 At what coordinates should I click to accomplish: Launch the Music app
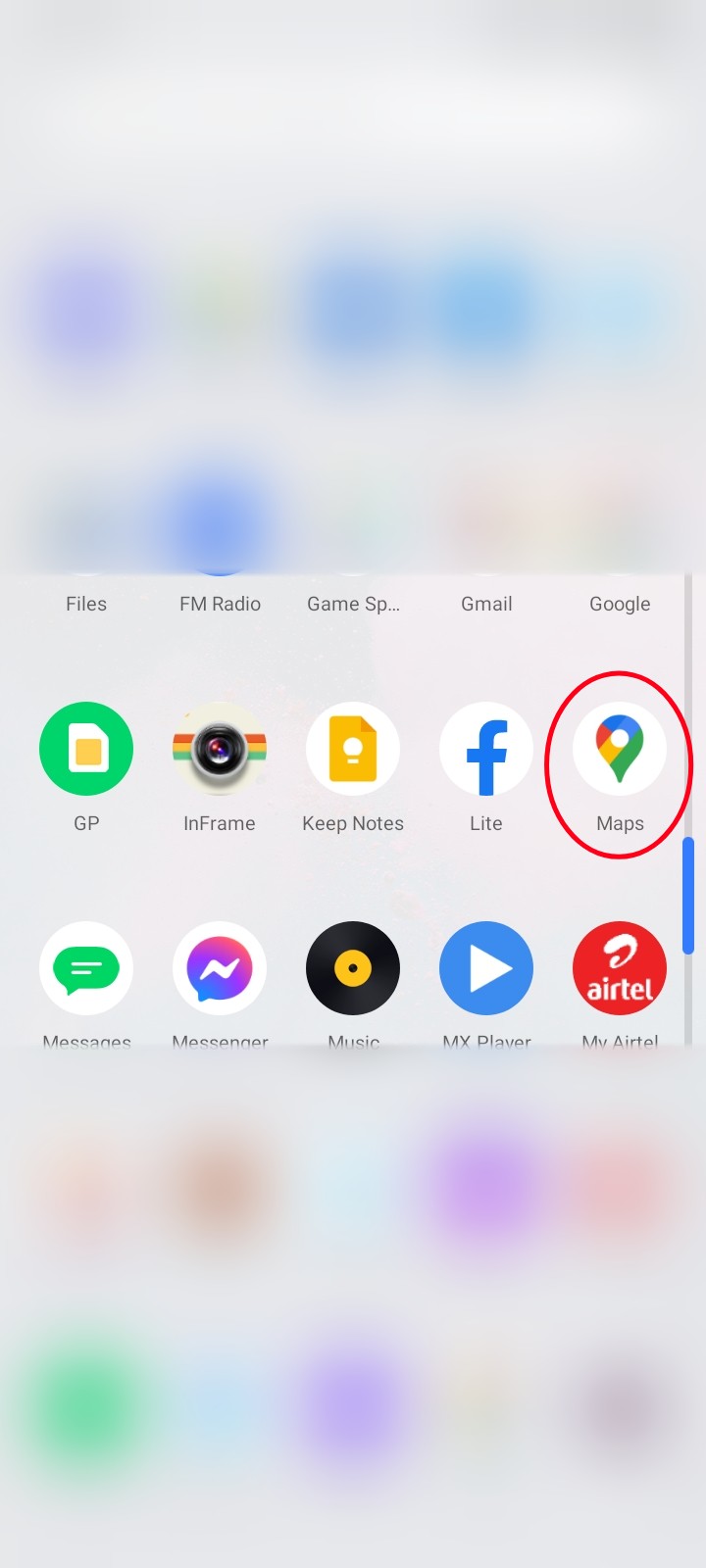click(353, 968)
